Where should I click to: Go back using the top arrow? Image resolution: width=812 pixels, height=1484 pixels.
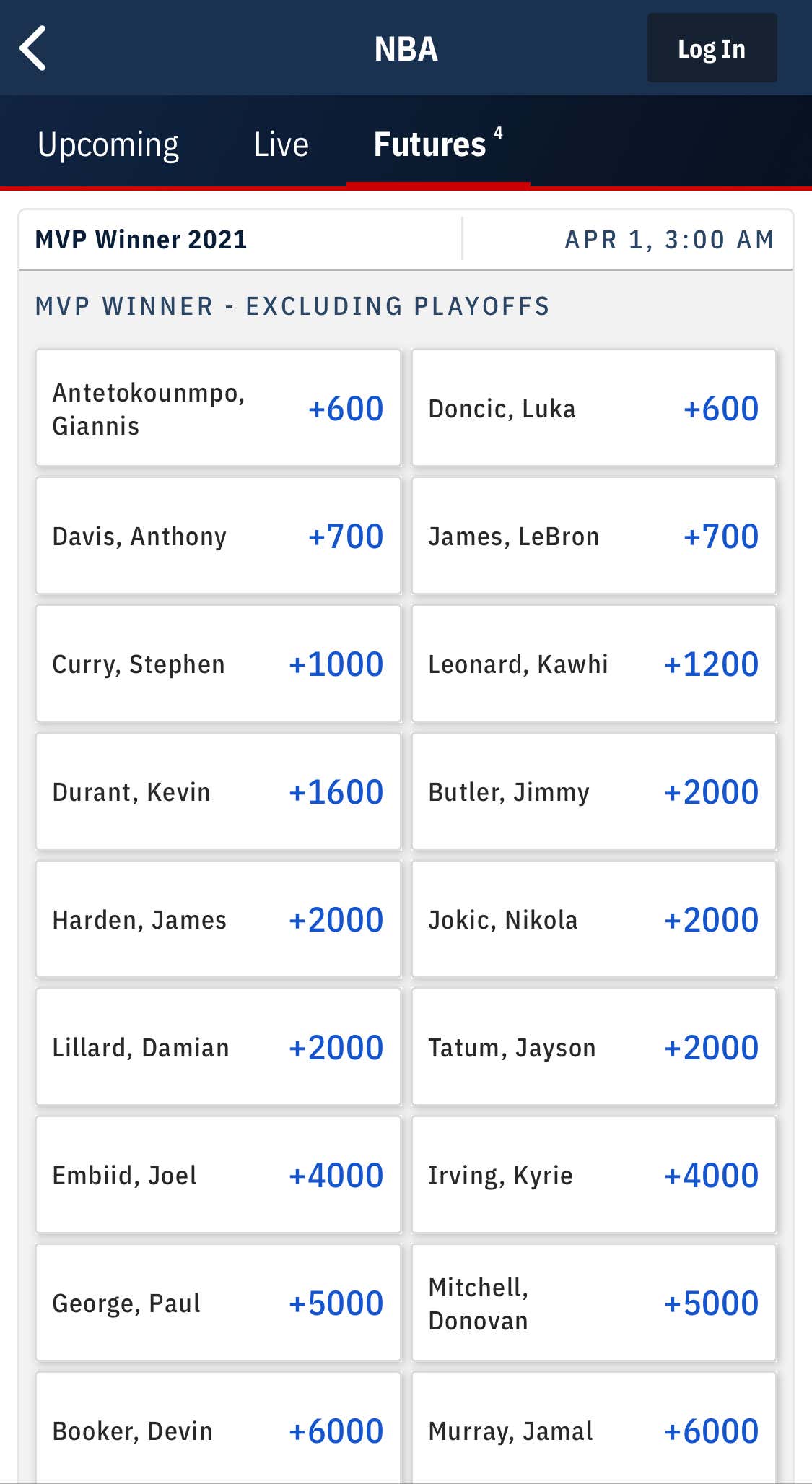point(33,48)
